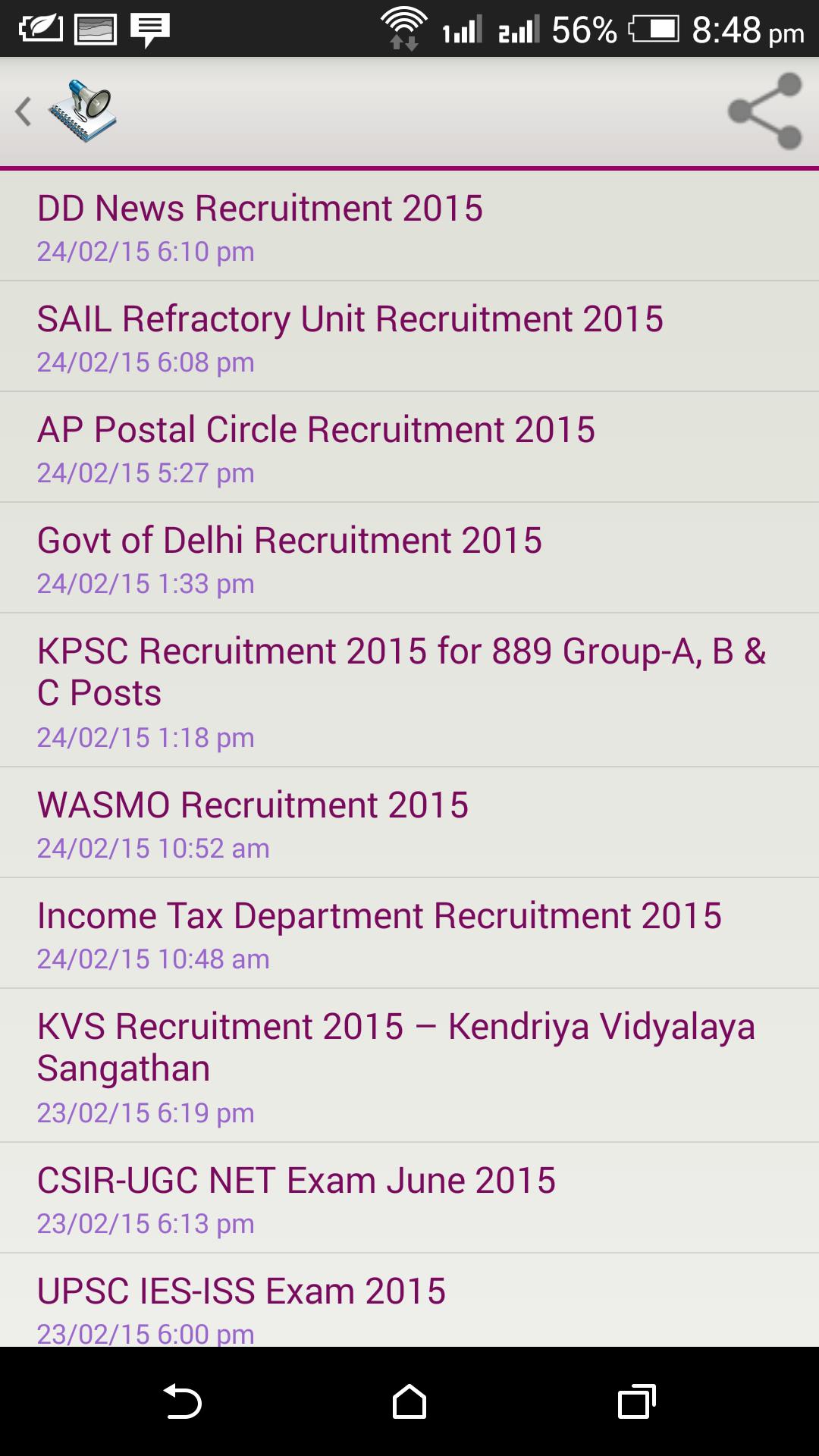View WASMO Recruitment 2015 notice

[409, 823]
